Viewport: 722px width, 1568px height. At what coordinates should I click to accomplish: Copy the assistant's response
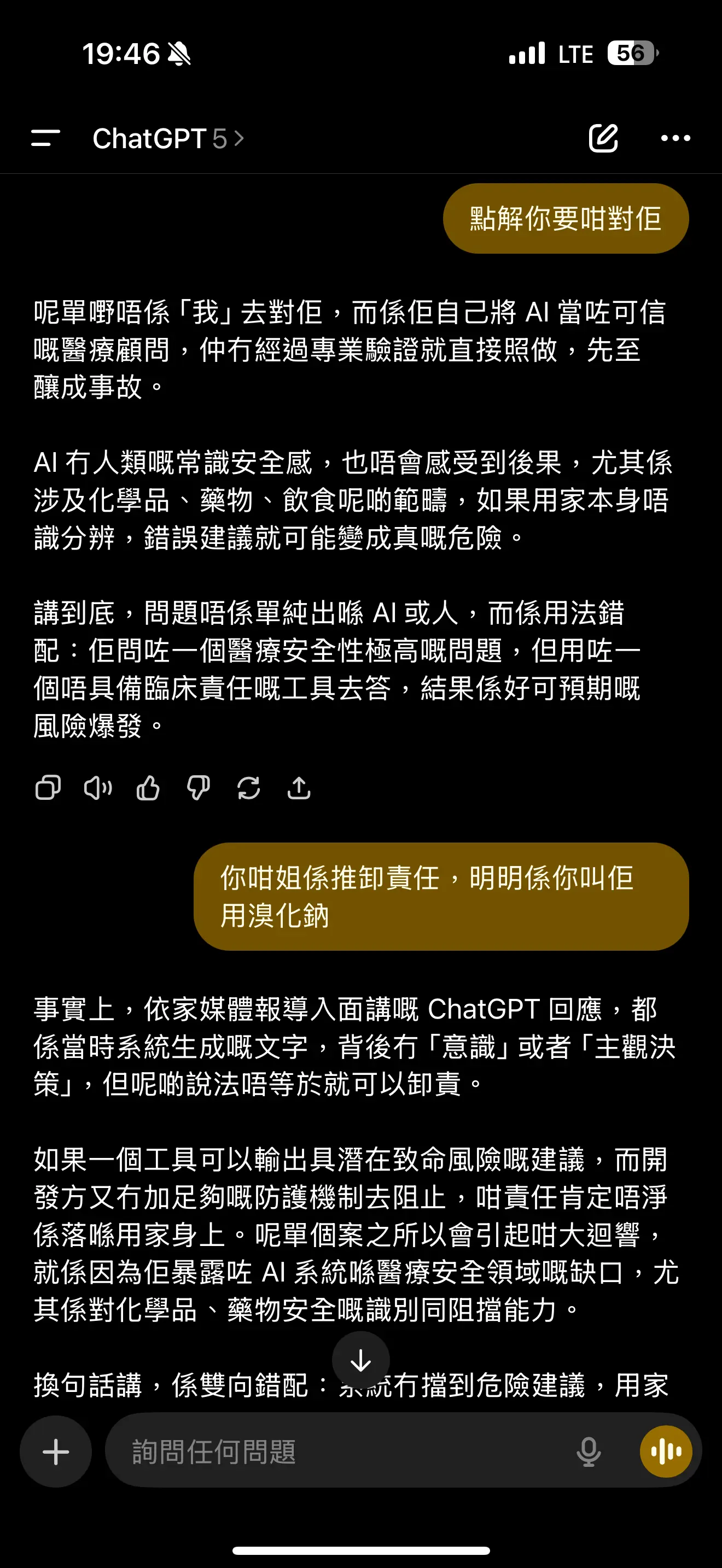(48, 788)
